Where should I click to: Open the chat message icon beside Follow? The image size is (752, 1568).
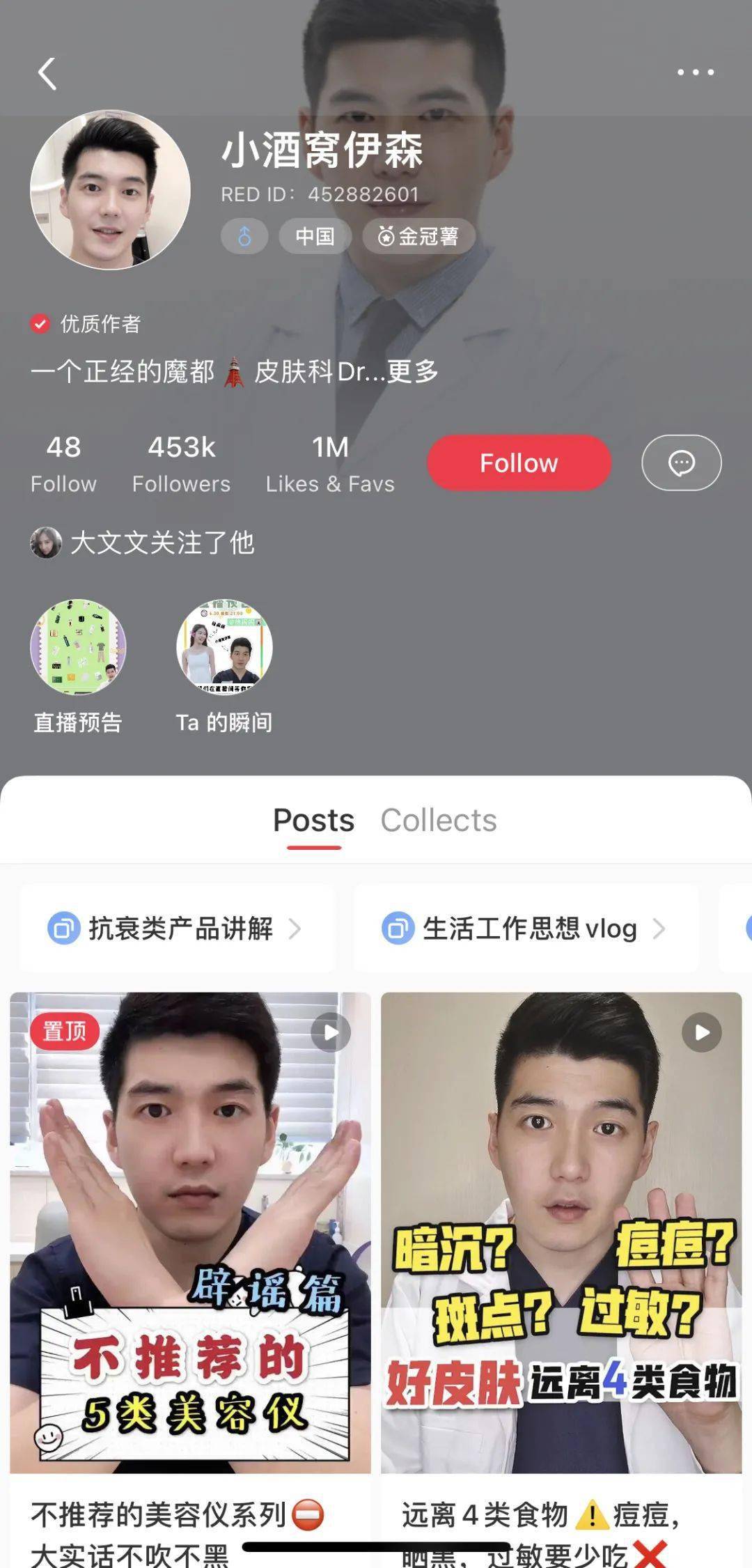[x=681, y=463]
